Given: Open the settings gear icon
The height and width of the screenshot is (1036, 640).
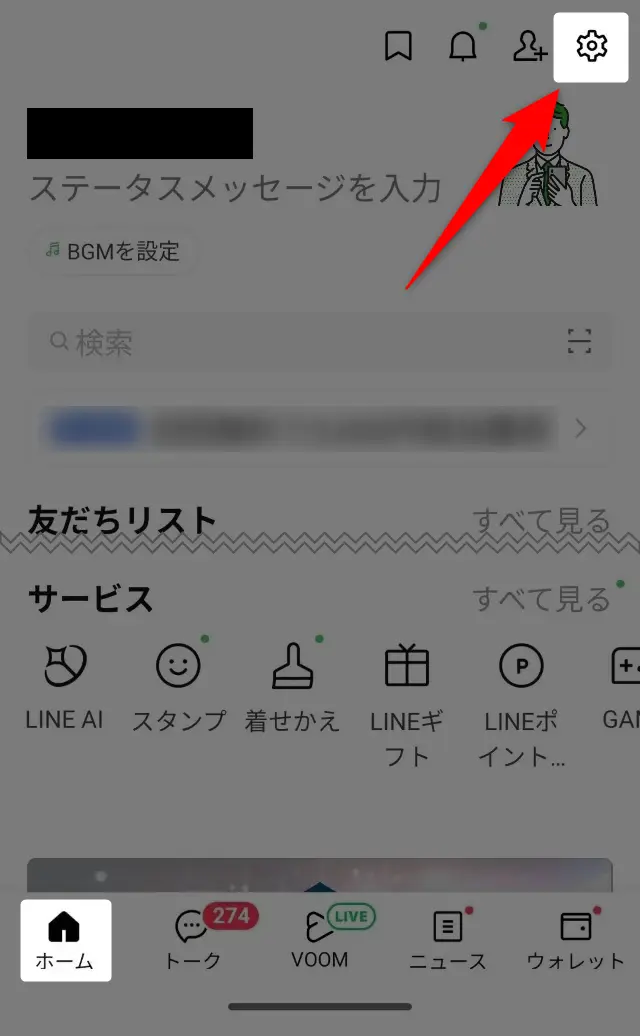Looking at the screenshot, I should coord(592,46).
